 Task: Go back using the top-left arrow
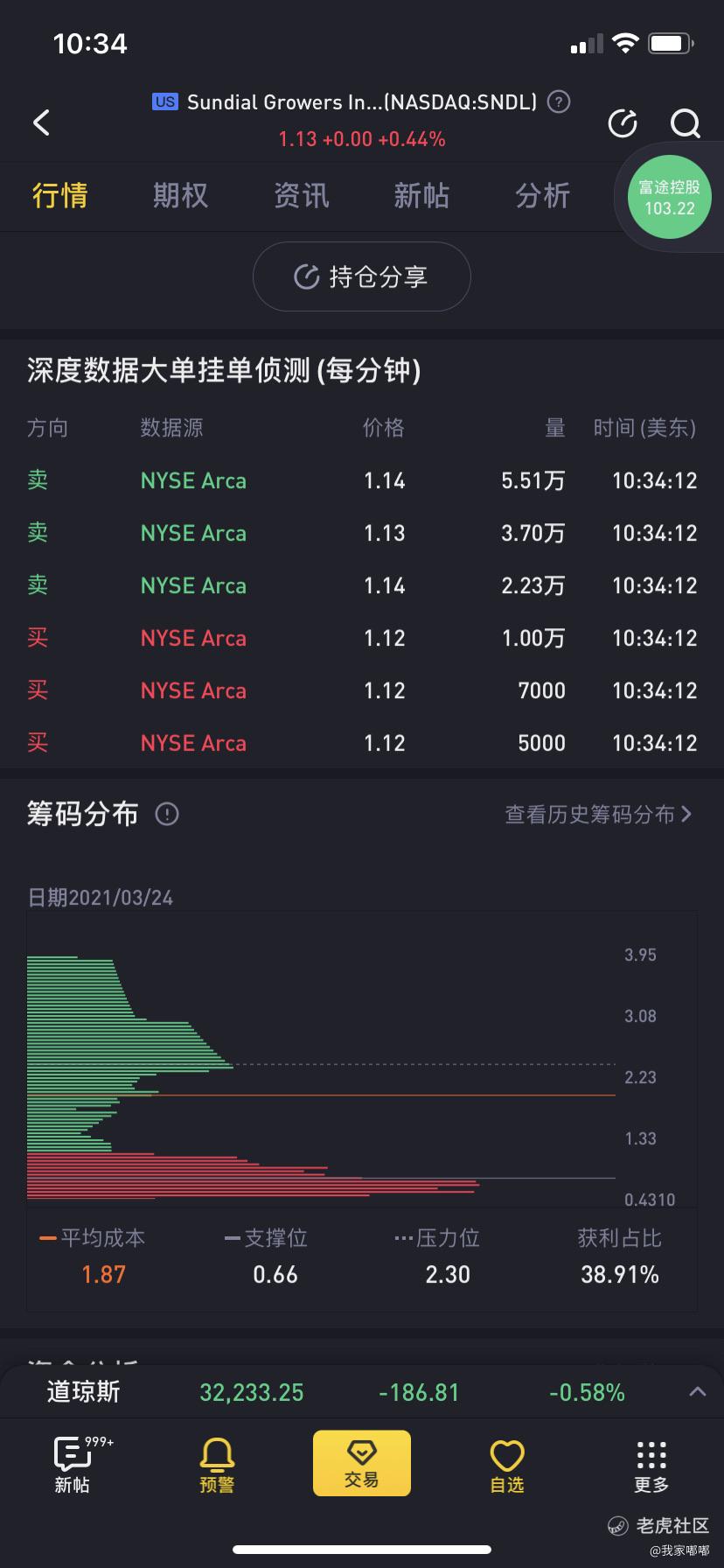pyautogui.click(x=41, y=122)
